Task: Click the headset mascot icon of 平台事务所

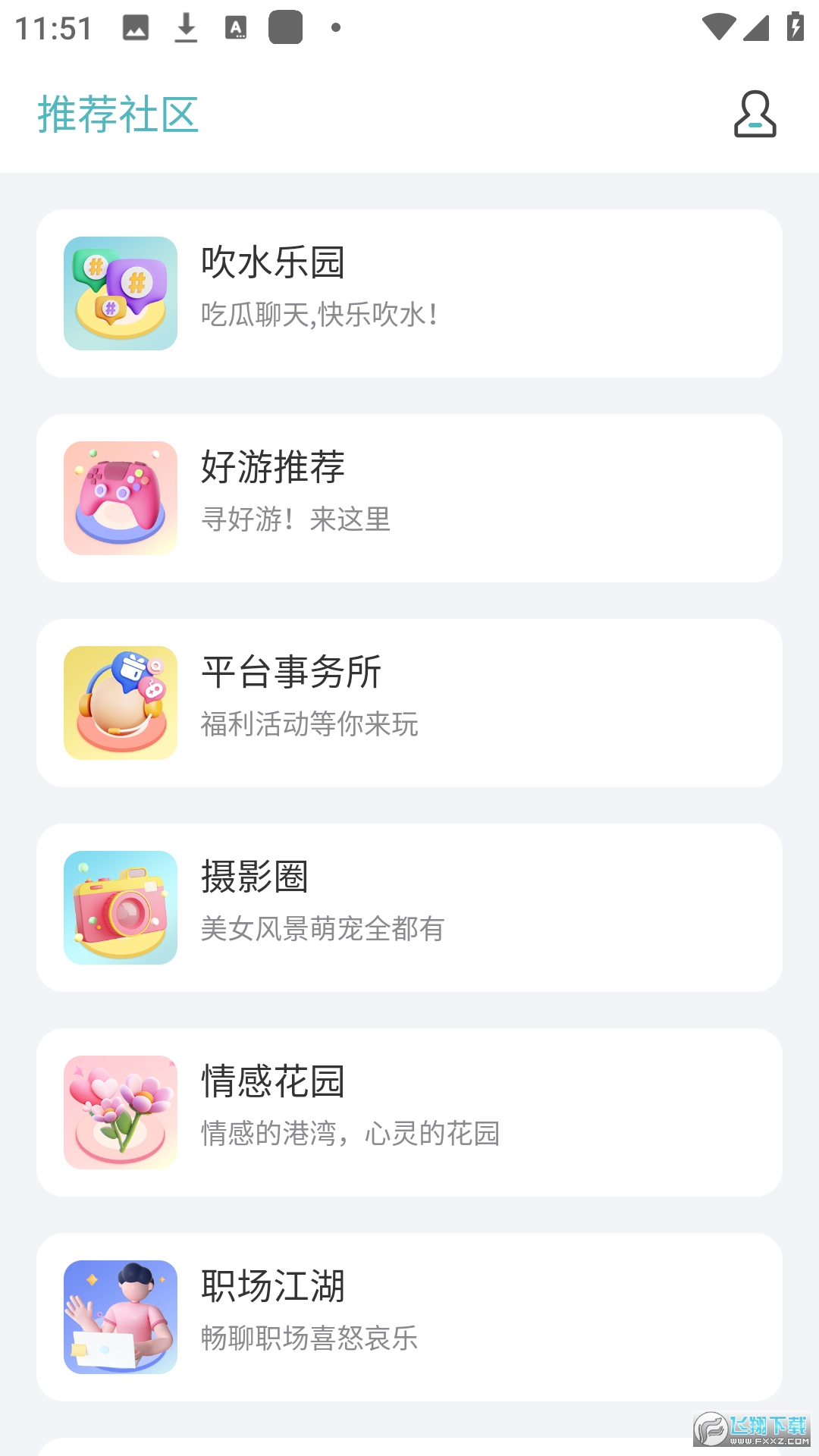Action: pyautogui.click(x=120, y=700)
